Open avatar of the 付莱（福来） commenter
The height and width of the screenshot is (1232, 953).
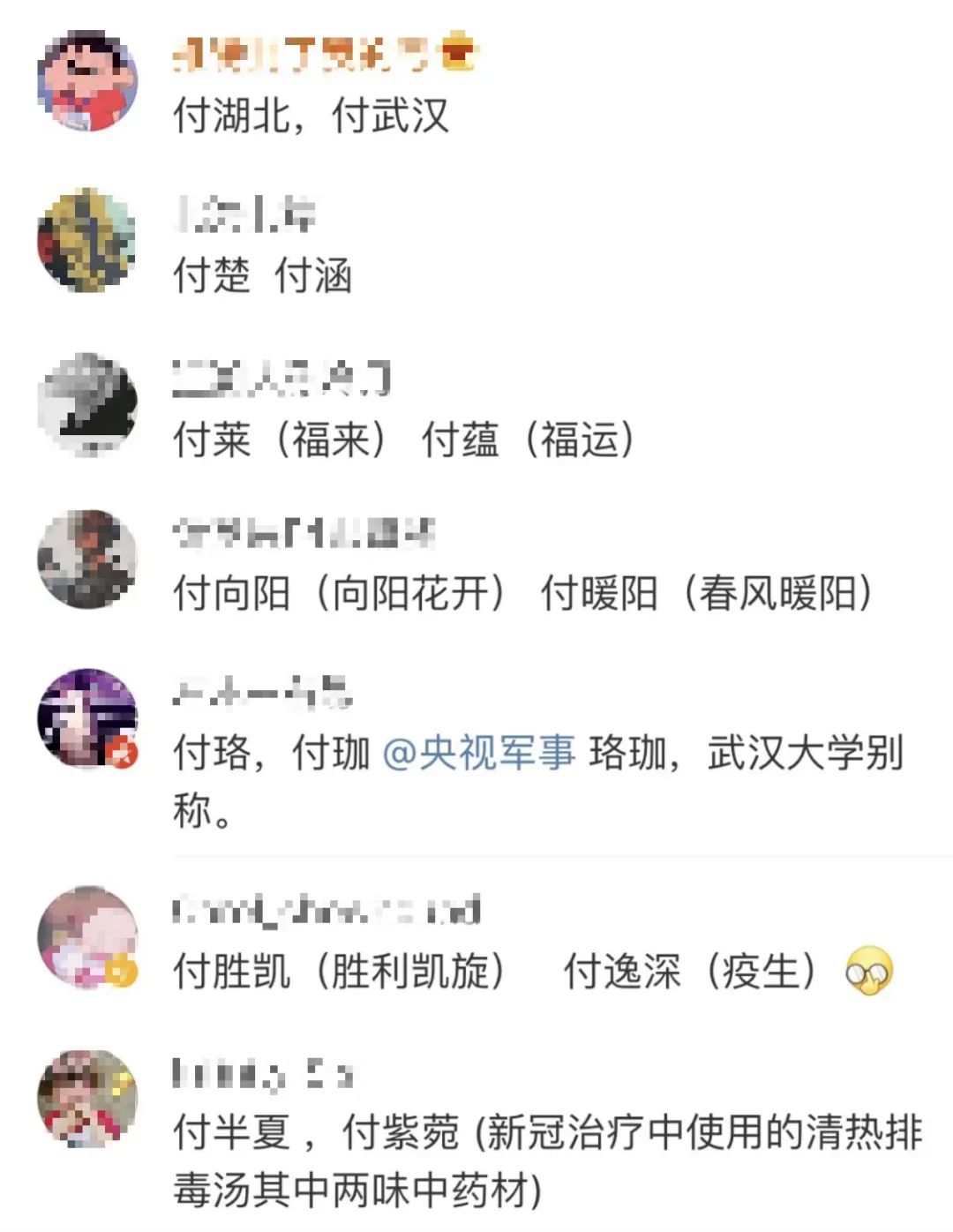click(x=87, y=403)
